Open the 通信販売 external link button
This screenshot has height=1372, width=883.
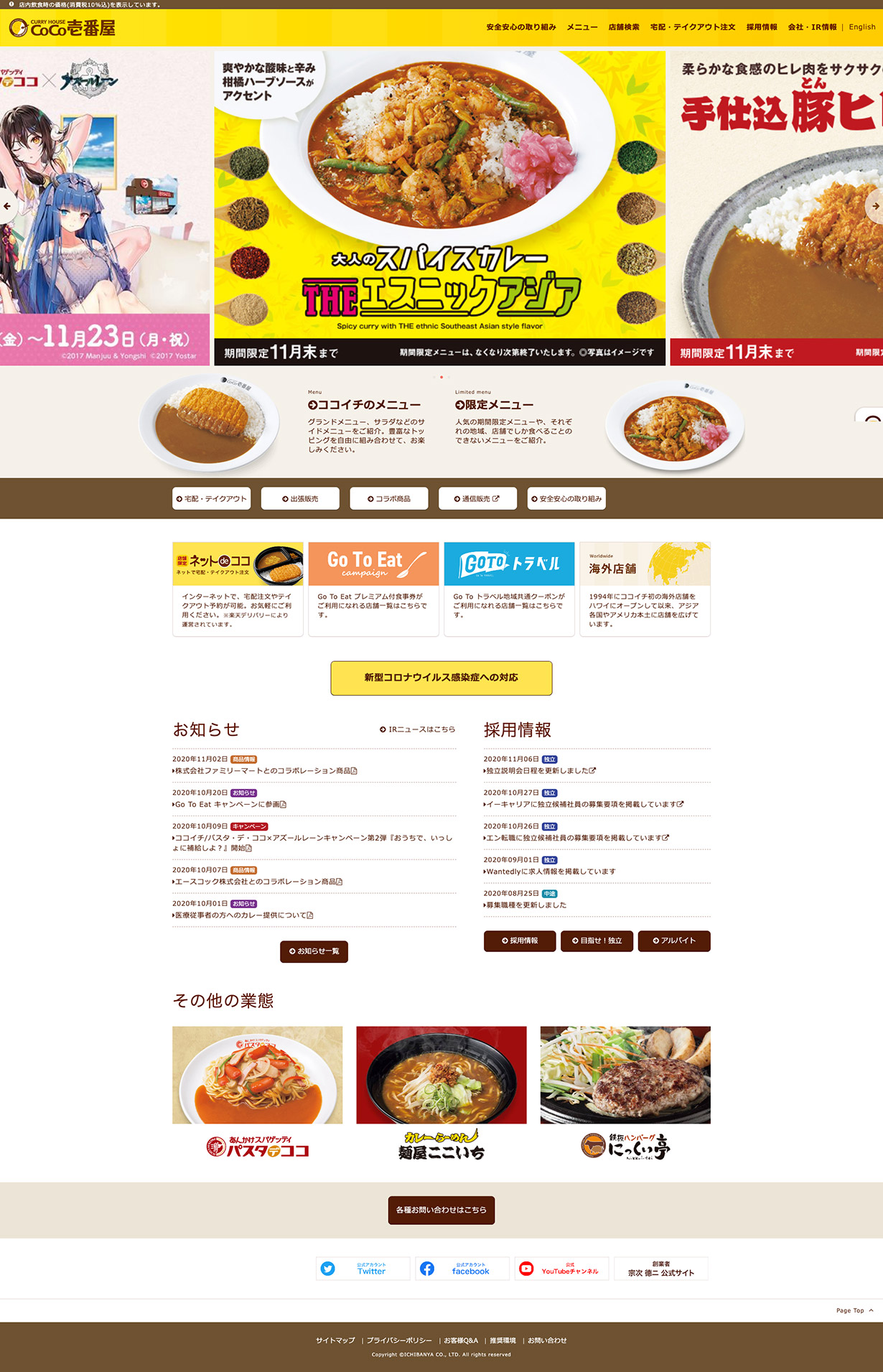point(477,498)
